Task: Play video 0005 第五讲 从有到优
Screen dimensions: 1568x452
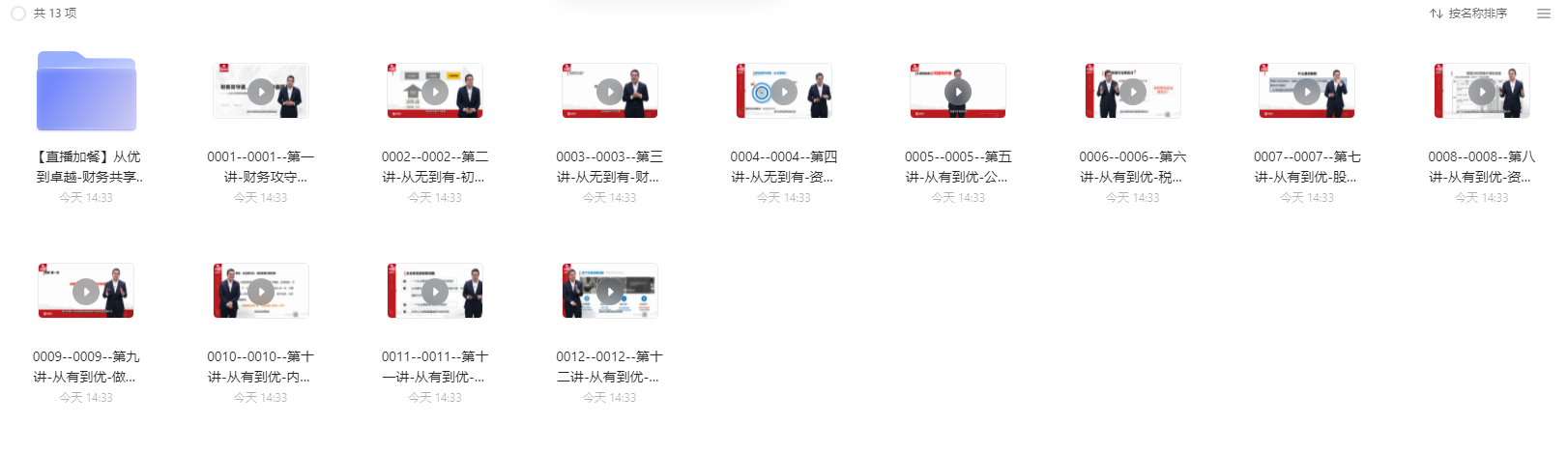Action: click(x=958, y=92)
